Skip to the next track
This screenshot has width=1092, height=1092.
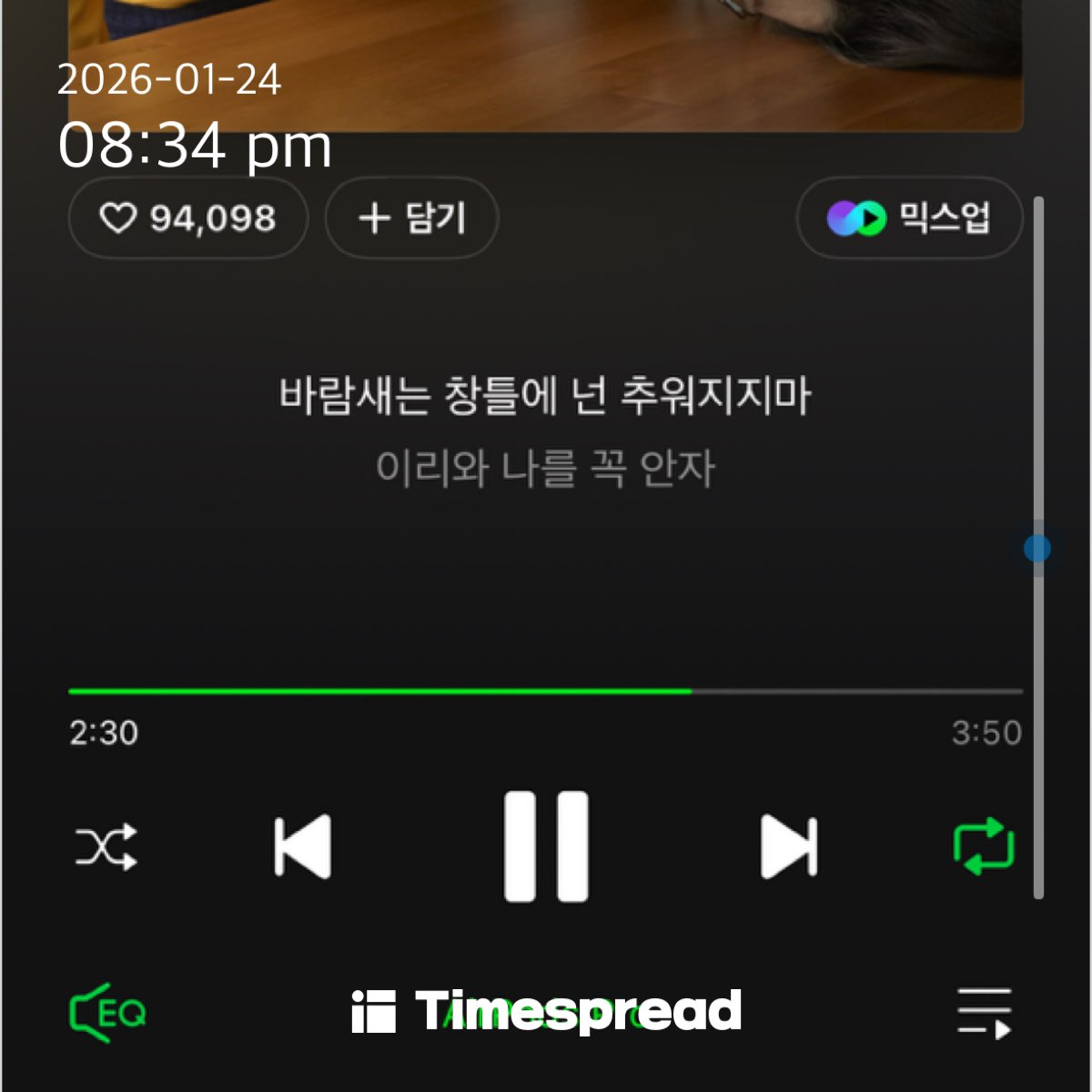click(789, 847)
